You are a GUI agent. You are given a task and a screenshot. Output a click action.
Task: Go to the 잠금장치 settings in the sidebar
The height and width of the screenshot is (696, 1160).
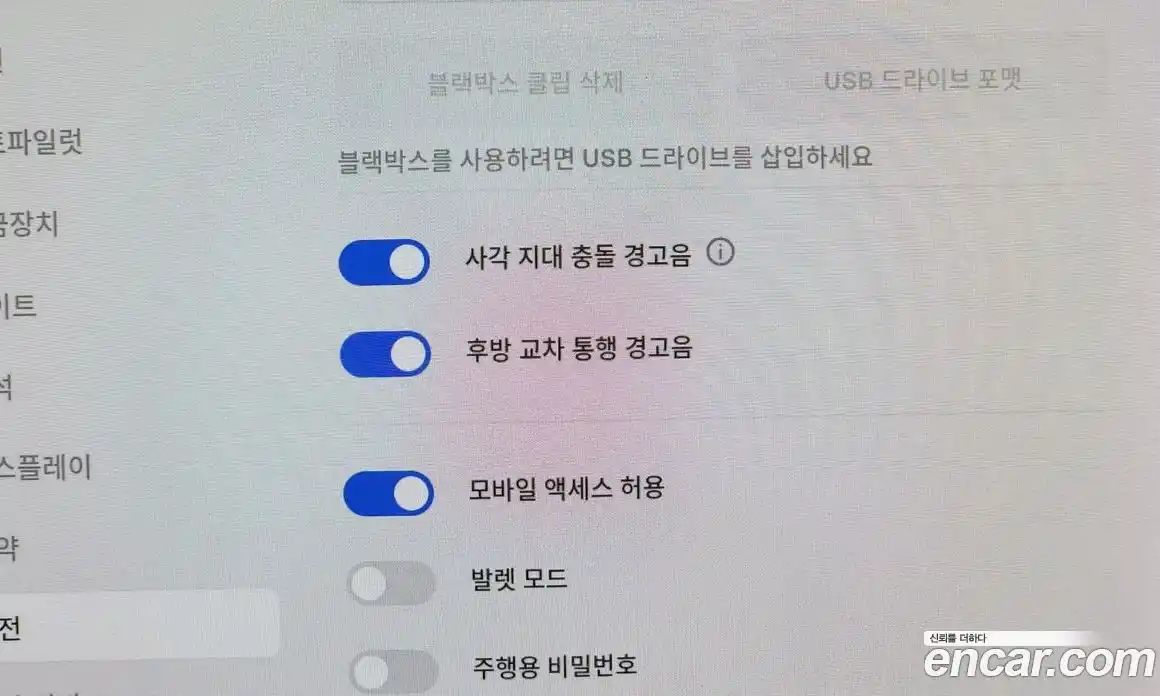(30, 224)
